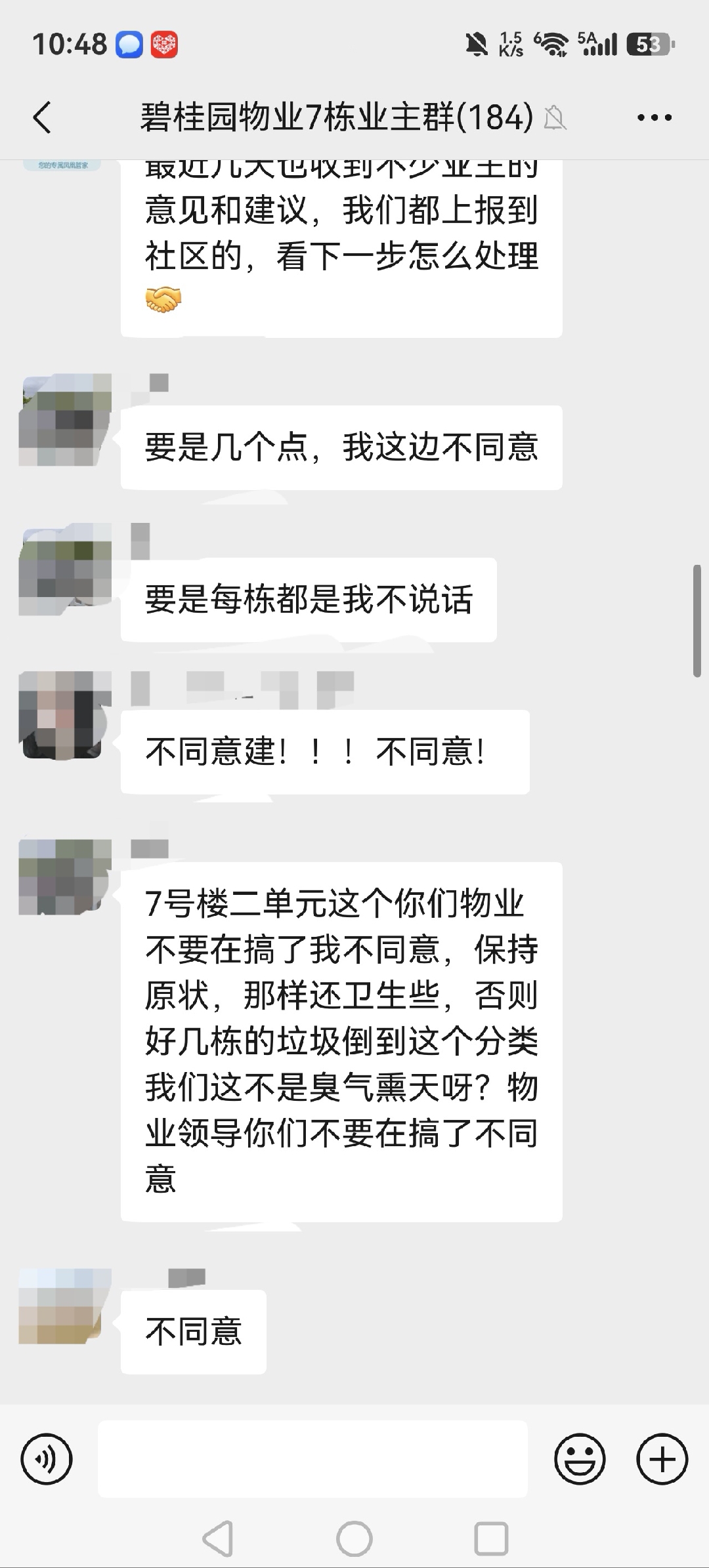Tap avatar beside 要是几个点 message

point(65,420)
